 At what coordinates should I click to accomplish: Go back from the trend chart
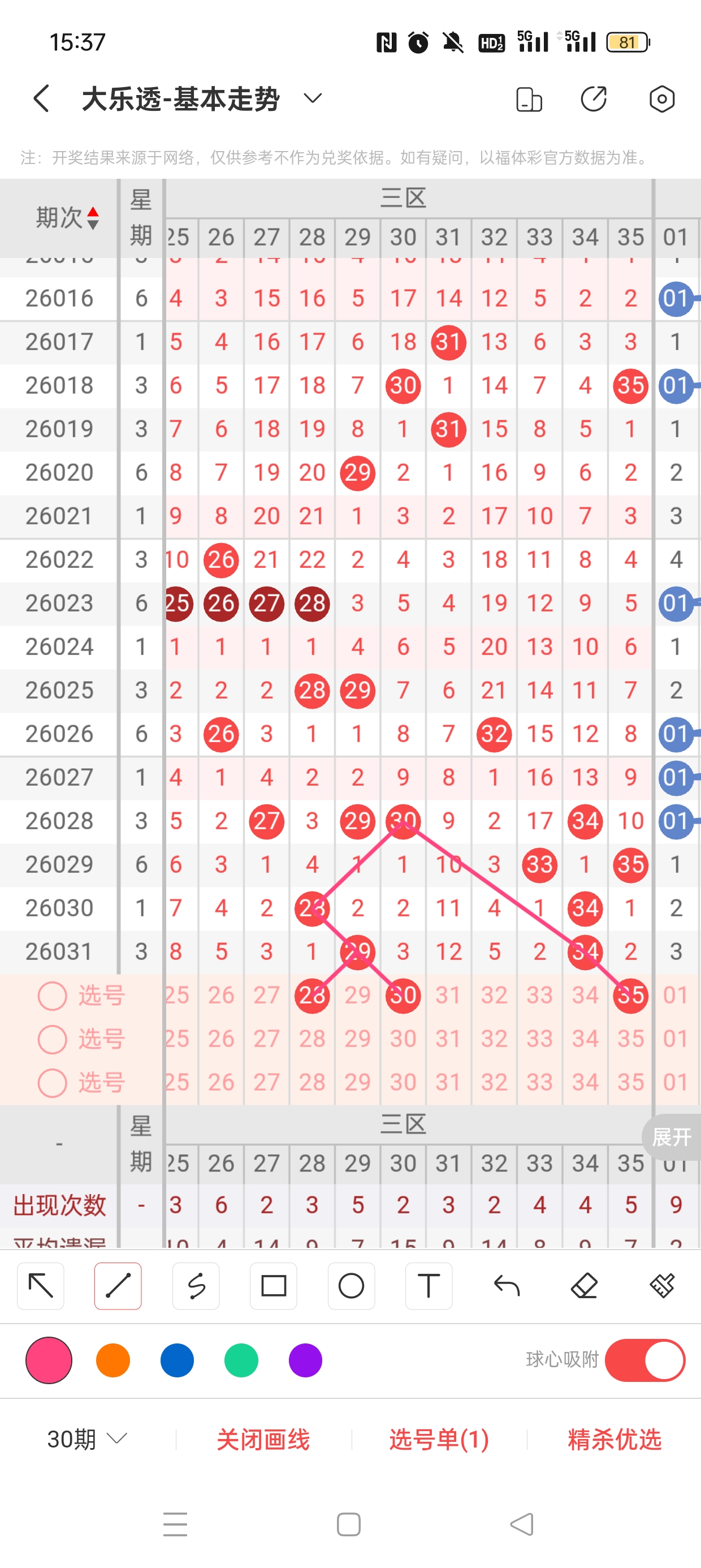[41, 98]
